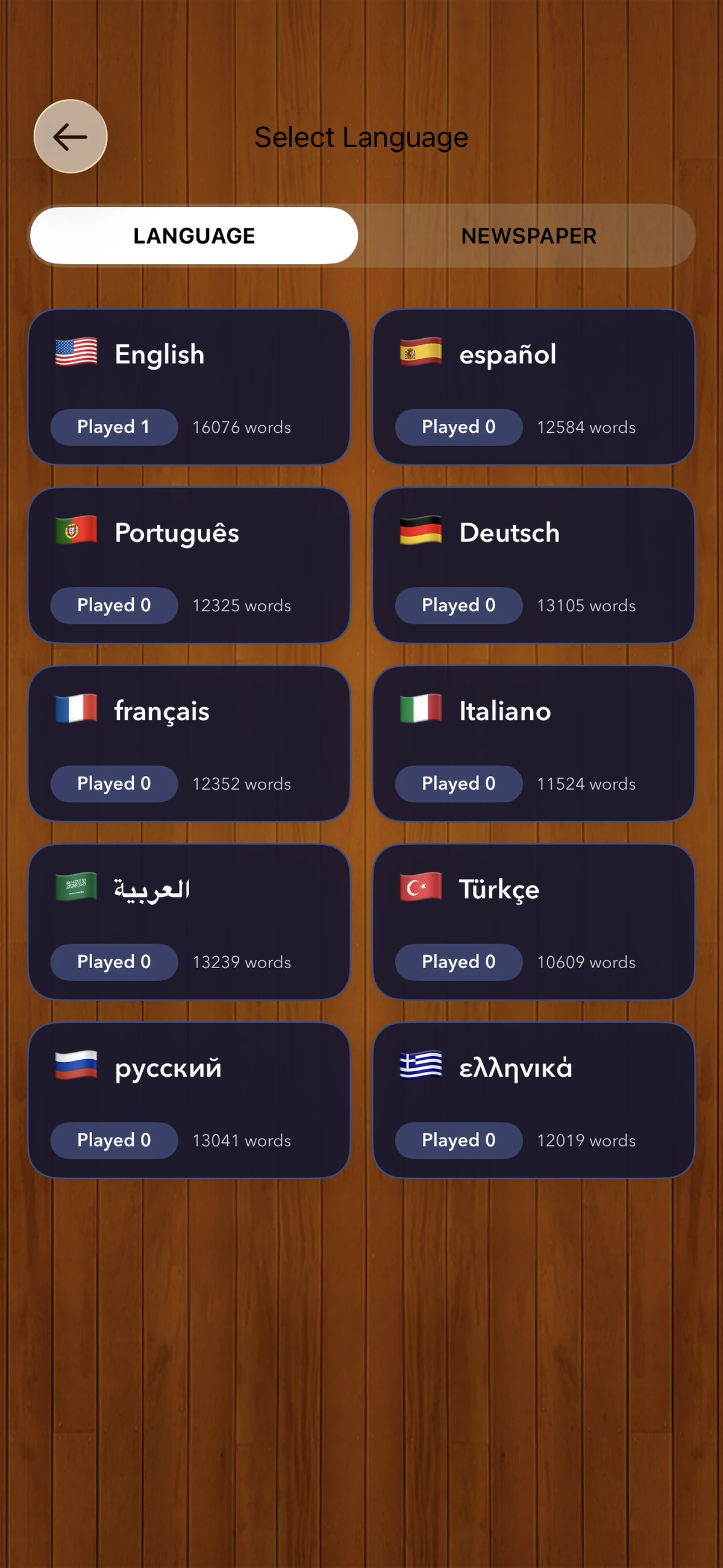Image resolution: width=723 pixels, height=1568 pixels.
Task: Go back using the arrow button
Action: coord(70,136)
